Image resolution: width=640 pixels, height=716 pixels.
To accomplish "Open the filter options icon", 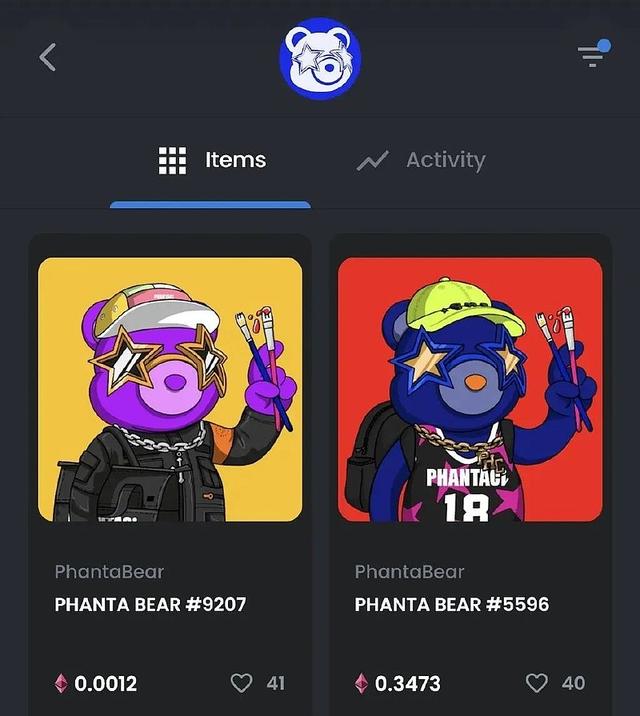I will (593, 56).
